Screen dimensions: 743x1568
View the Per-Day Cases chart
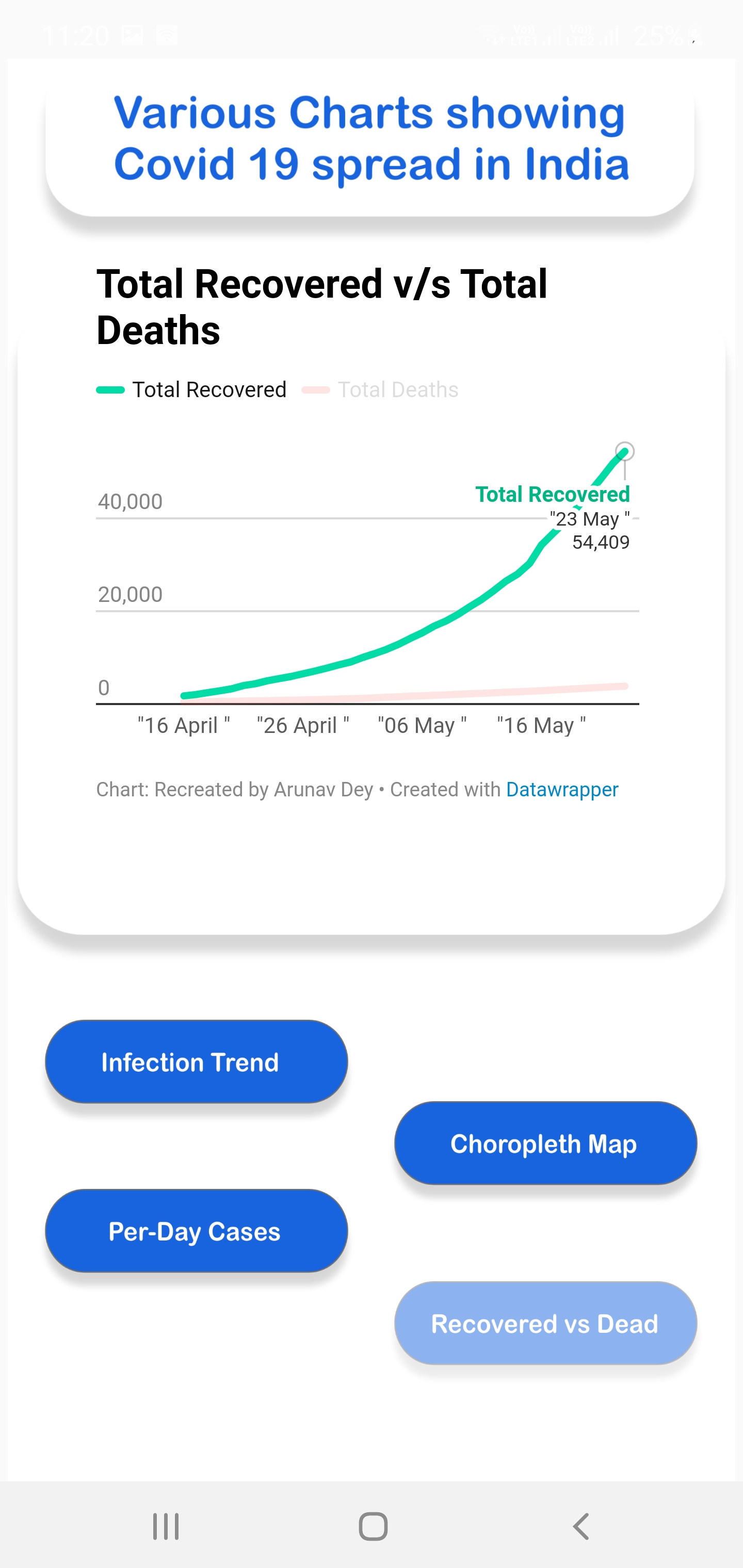196,1231
